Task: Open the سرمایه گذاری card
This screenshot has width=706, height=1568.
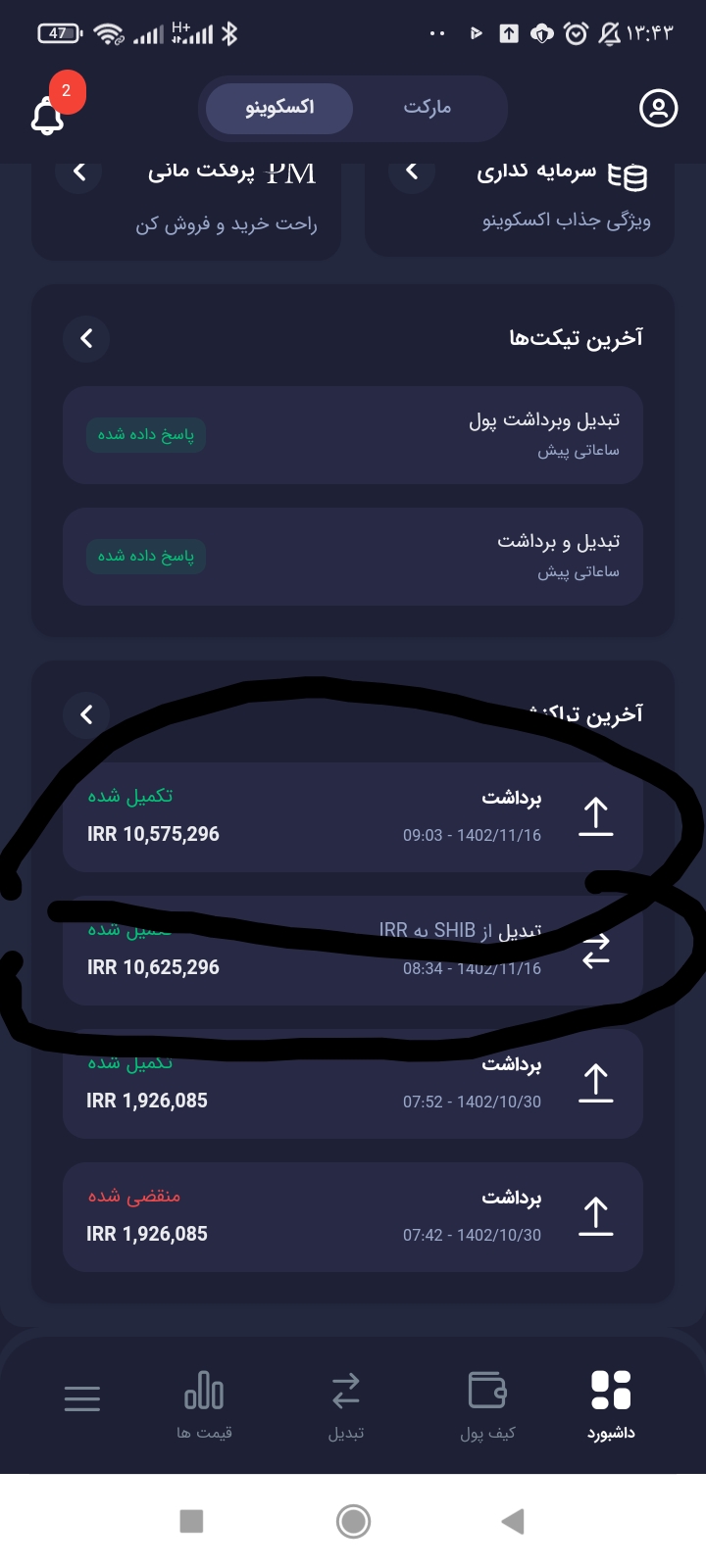Action: click(520, 206)
